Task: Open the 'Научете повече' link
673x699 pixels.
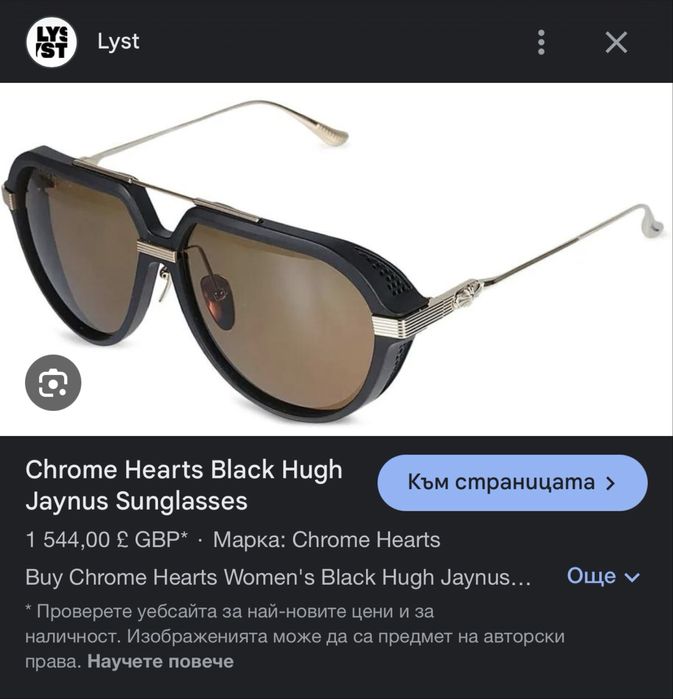Action: tap(160, 661)
